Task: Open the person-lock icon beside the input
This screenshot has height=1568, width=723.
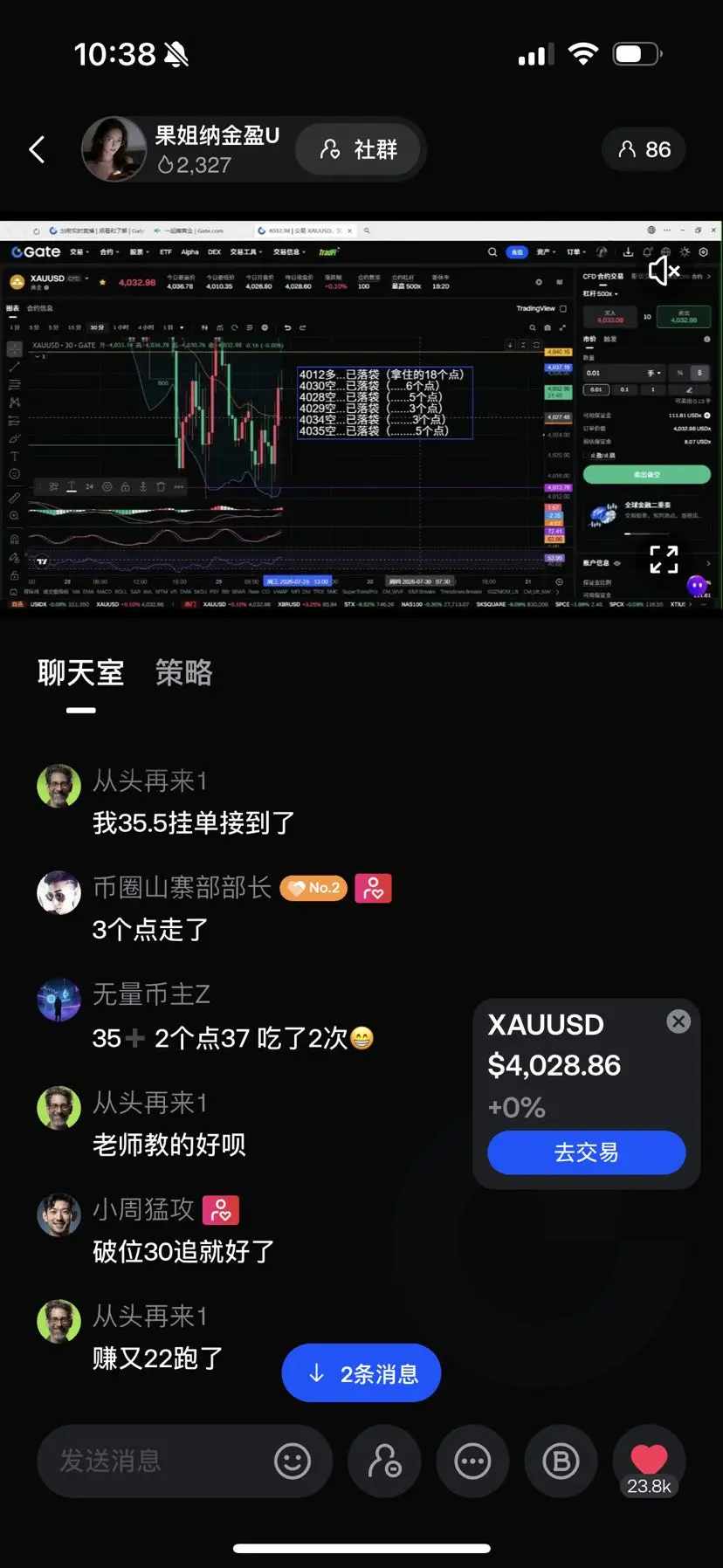Action: click(384, 1461)
